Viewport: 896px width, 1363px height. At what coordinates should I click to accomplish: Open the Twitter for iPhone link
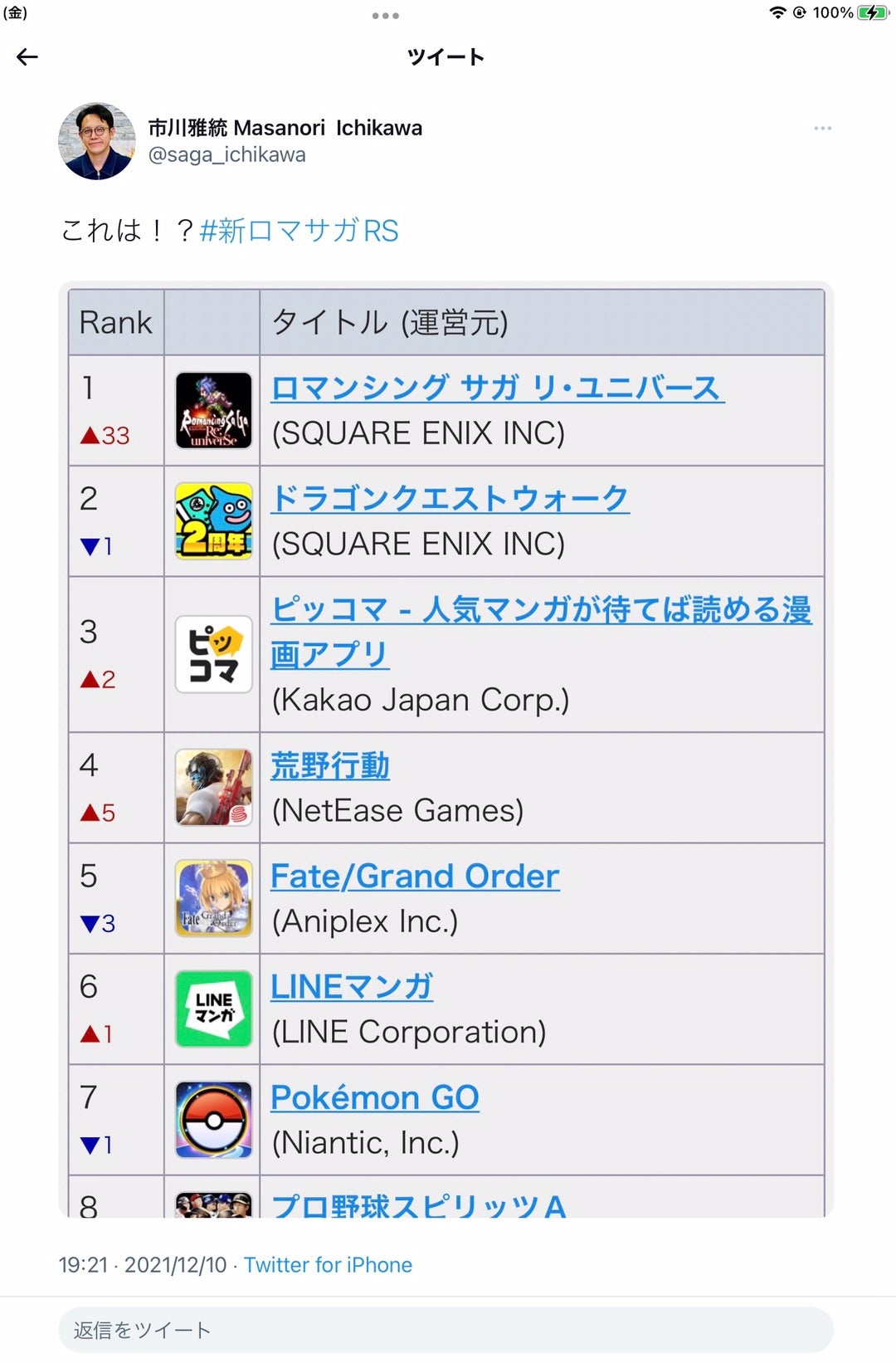coord(328,1264)
